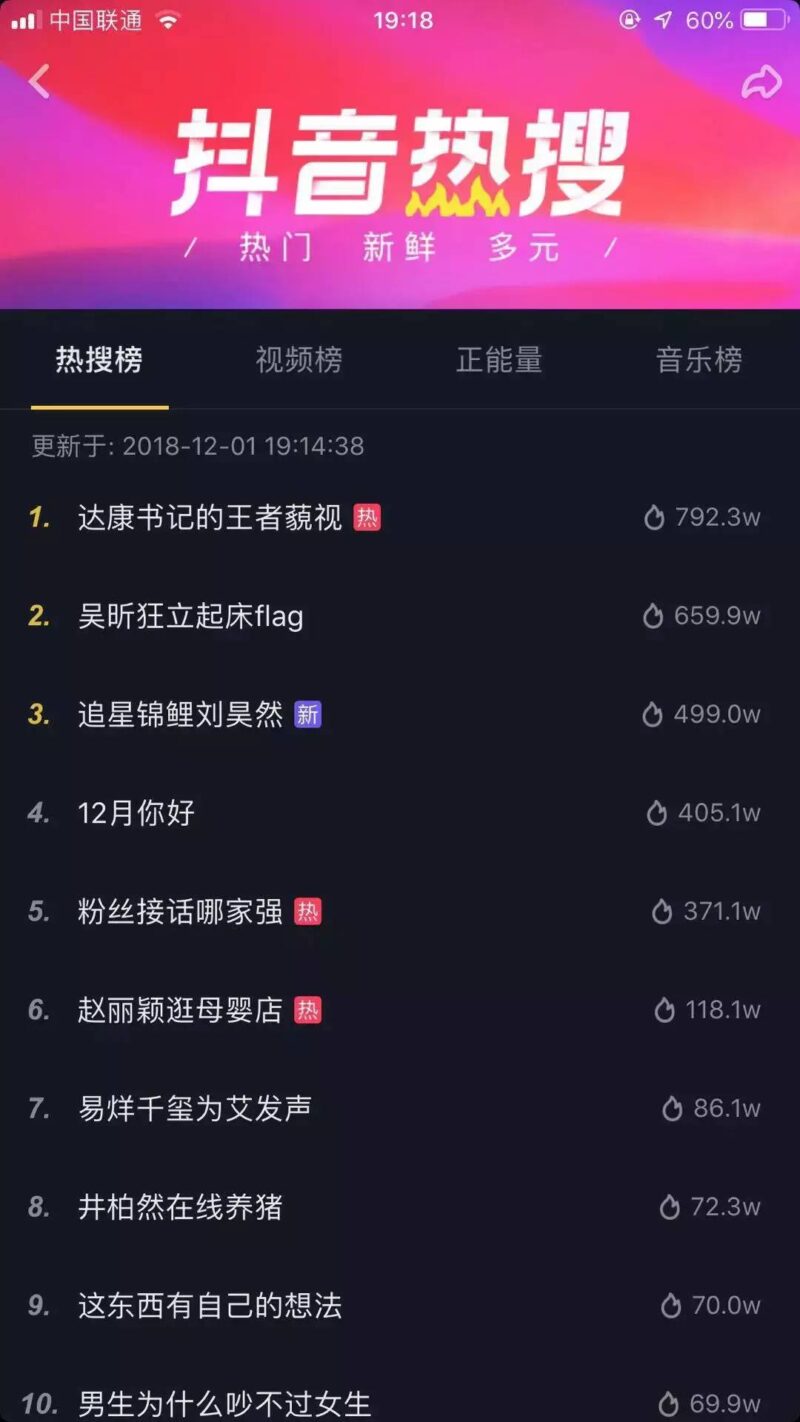The width and height of the screenshot is (800, 1422).
Task: Click the flame icon beside 792.3w
Action: (x=655, y=517)
